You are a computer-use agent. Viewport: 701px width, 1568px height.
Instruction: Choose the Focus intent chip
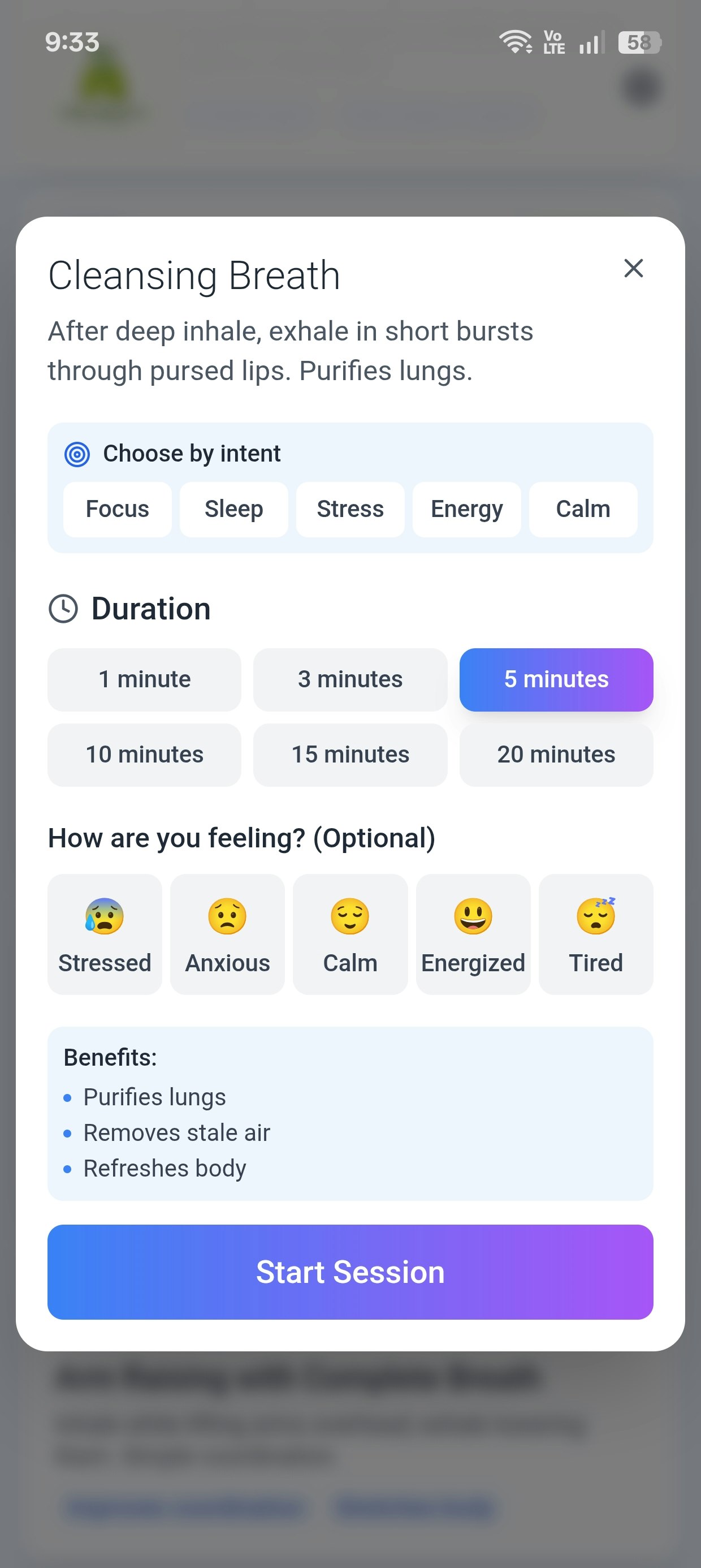click(x=118, y=510)
